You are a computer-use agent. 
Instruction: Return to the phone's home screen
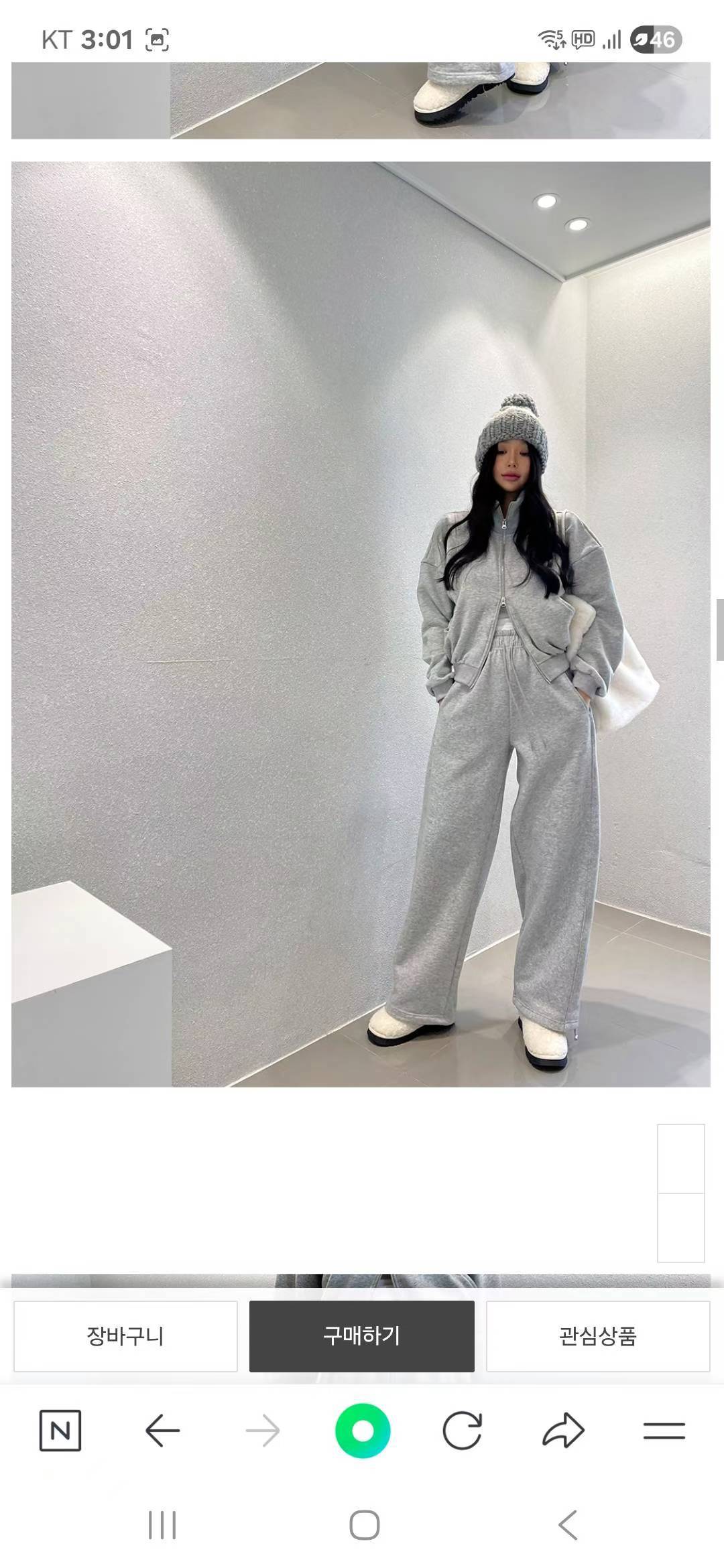click(364, 1525)
